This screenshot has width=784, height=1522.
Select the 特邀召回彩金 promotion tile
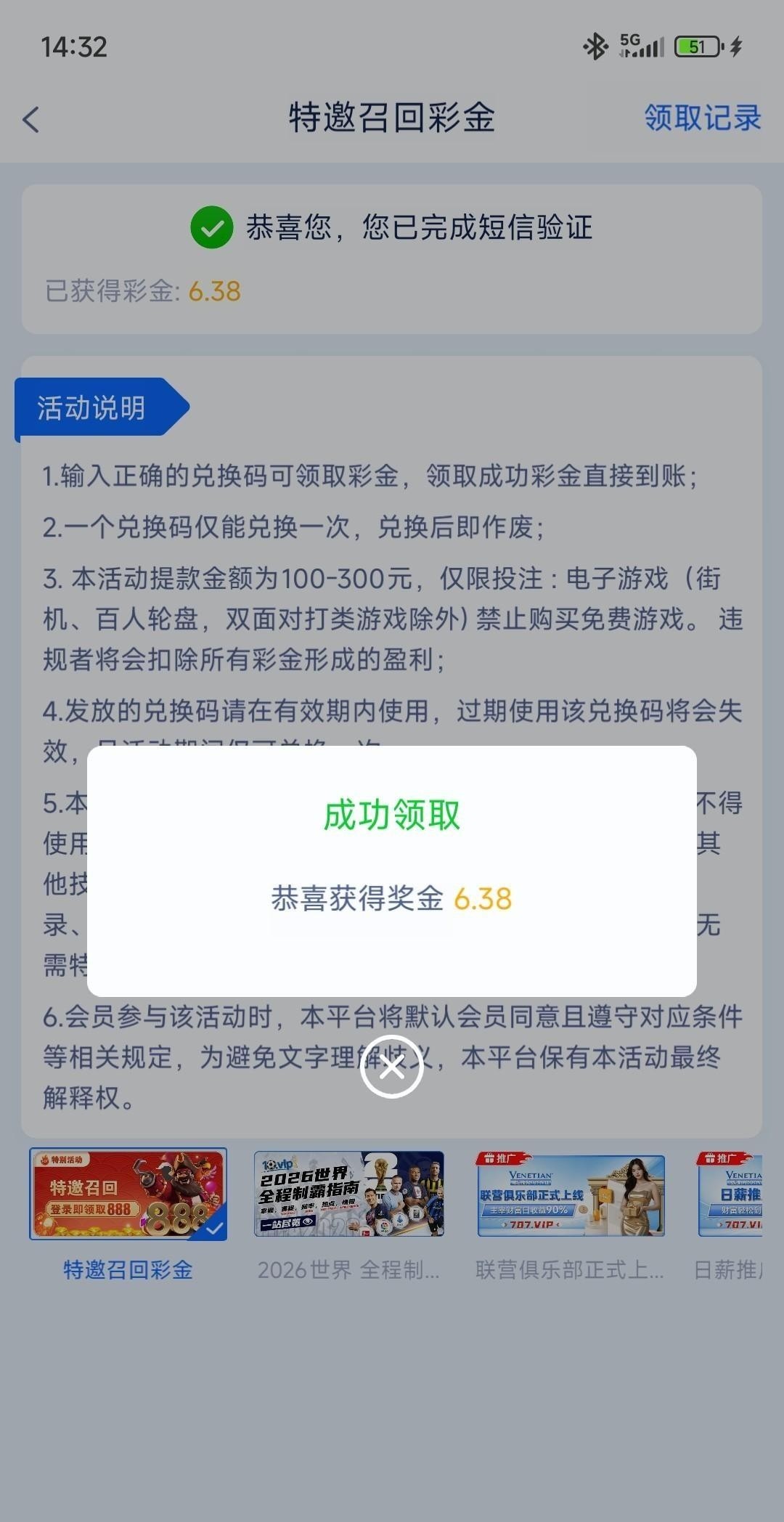pyautogui.click(x=128, y=1195)
